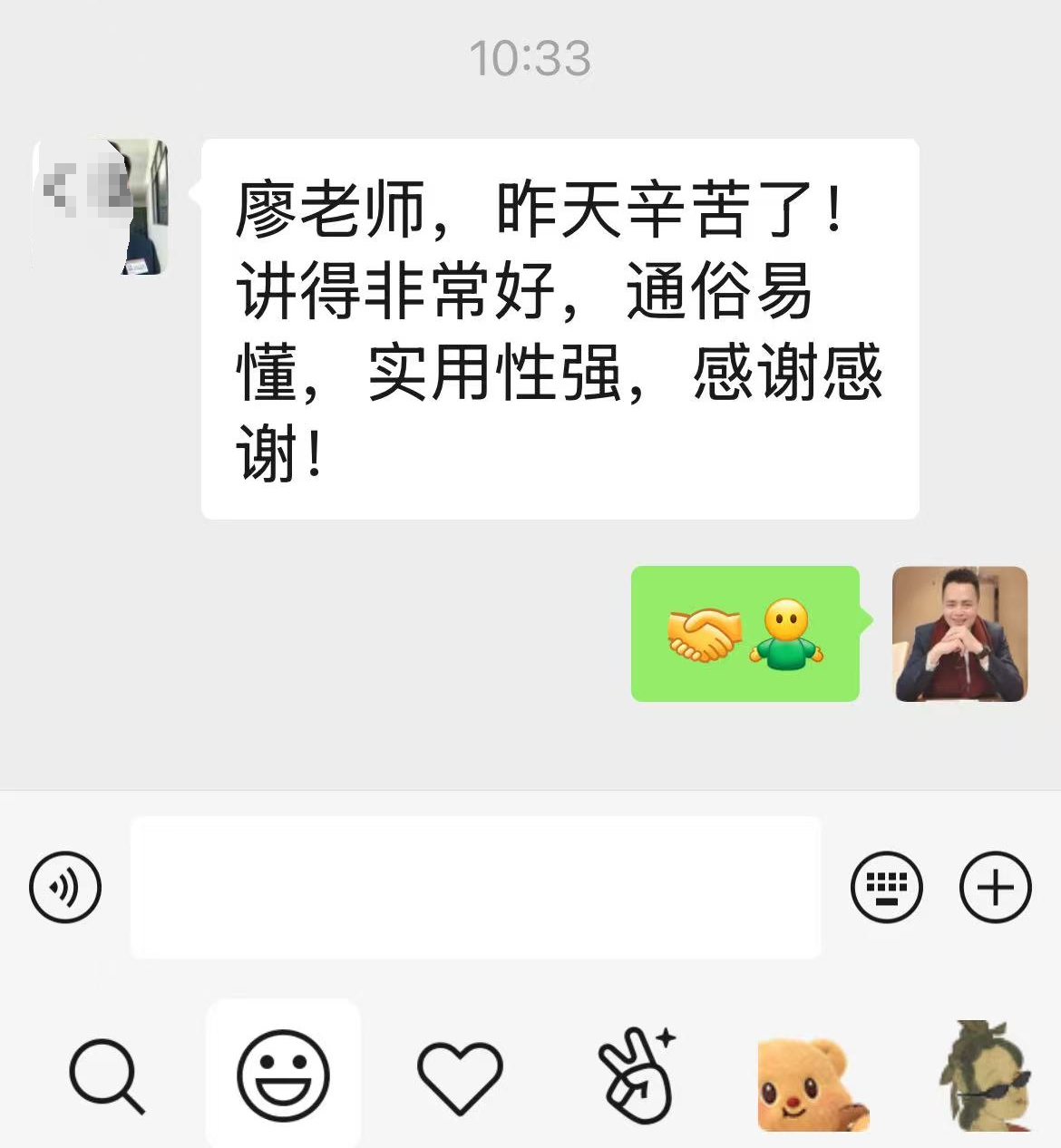This screenshot has width=1061, height=1148.
Task: Switch to voice message input
Action: click(x=65, y=887)
